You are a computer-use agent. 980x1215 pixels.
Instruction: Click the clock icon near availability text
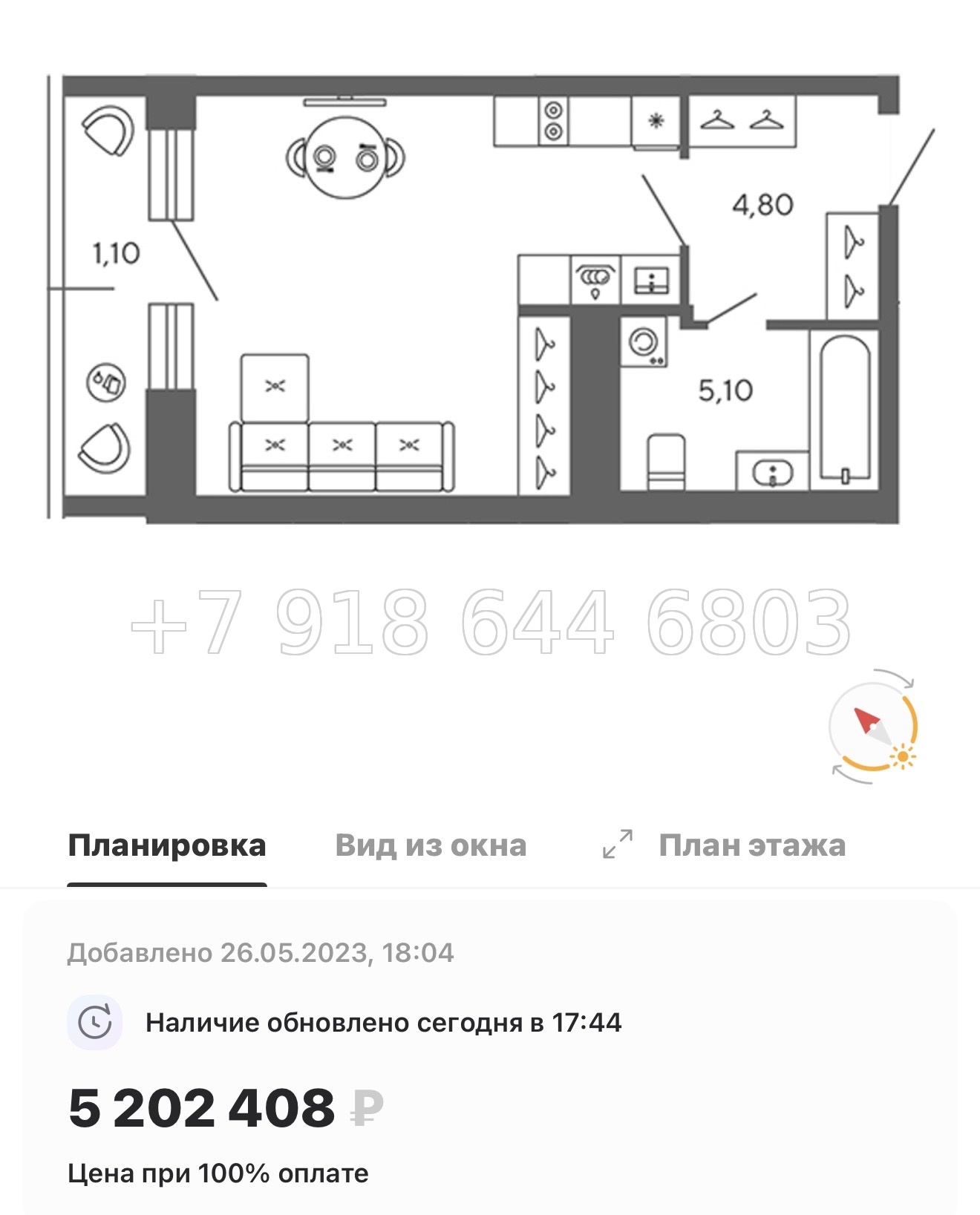coord(95,1021)
